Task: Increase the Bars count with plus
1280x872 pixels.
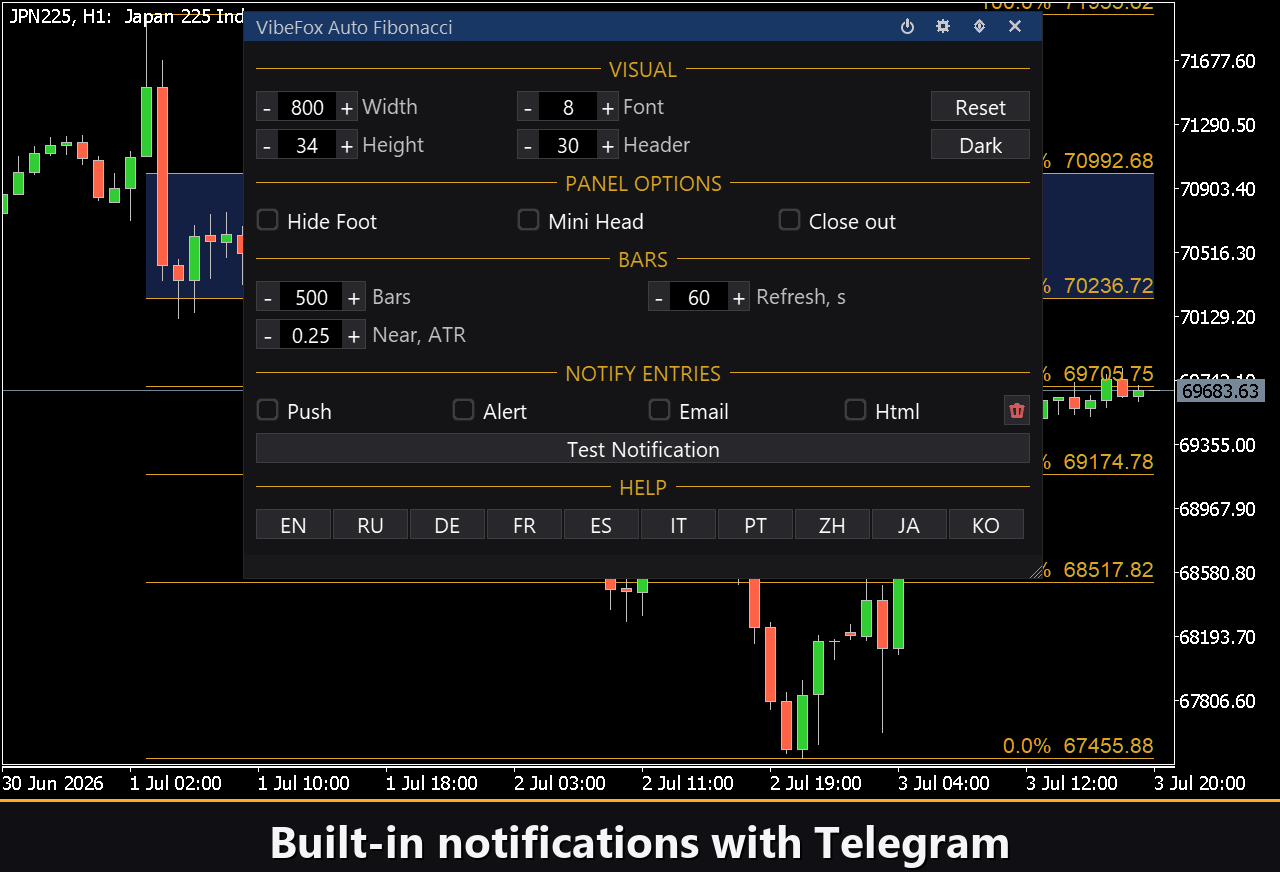Action: point(354,297)
